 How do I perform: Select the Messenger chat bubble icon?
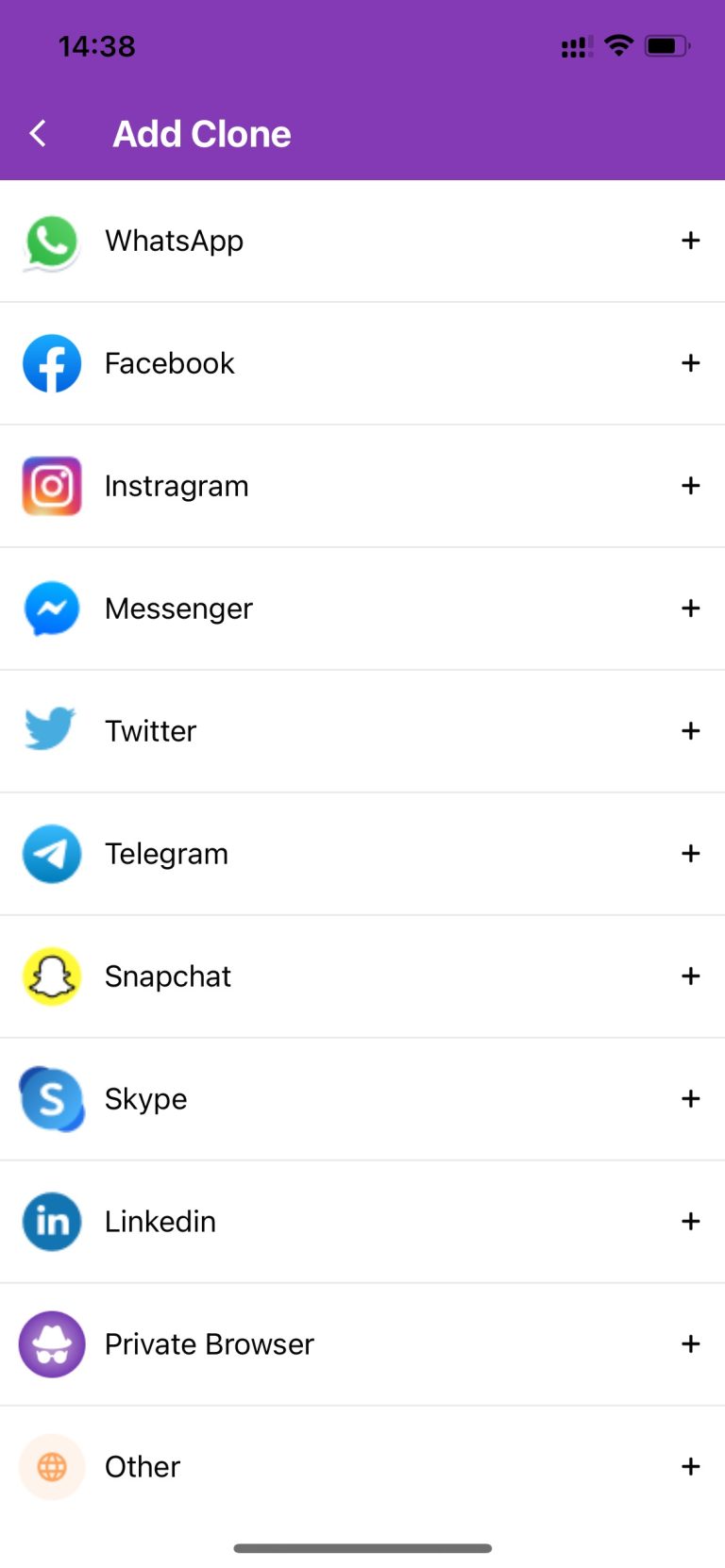pyautogui.click(x=51, y=609)
